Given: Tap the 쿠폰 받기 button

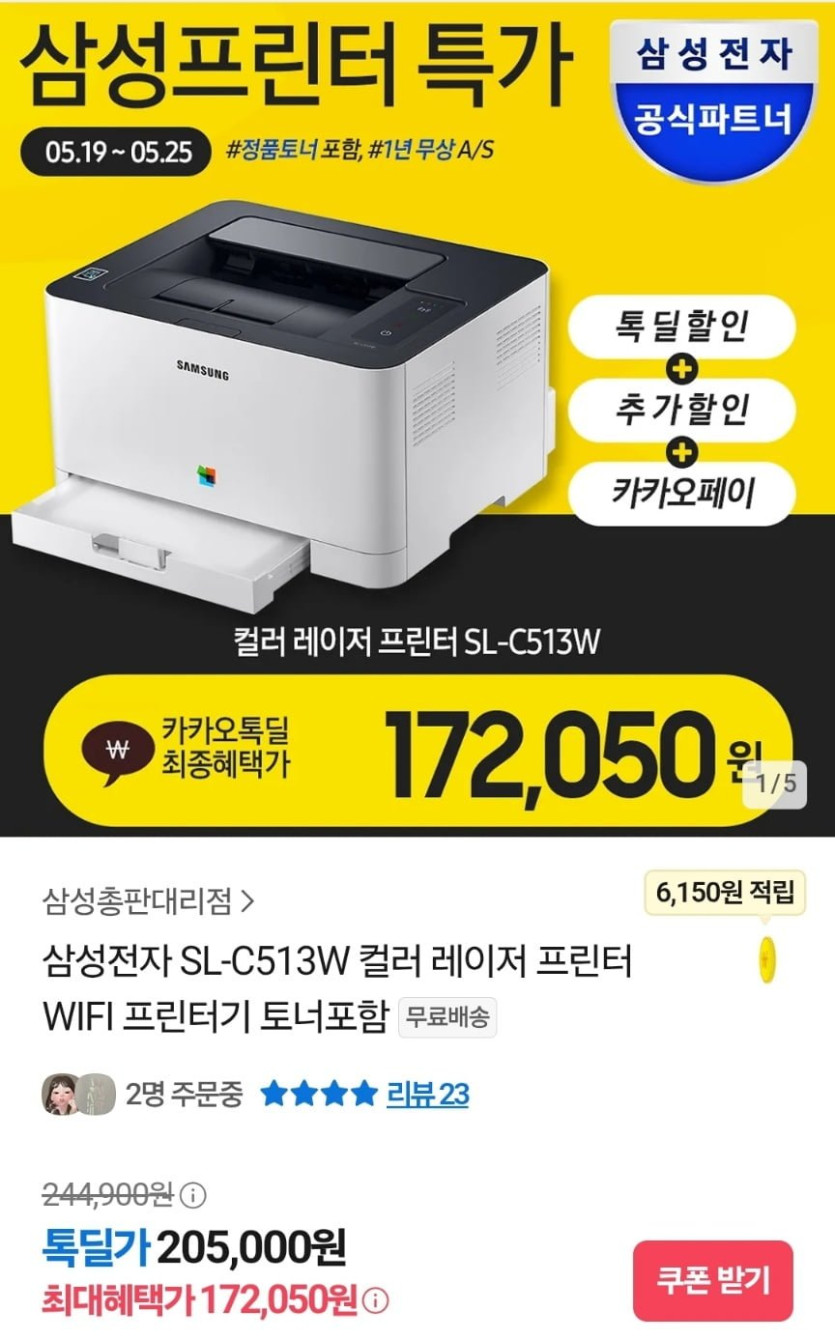Looking at the screenshot, I should 712,1280.
